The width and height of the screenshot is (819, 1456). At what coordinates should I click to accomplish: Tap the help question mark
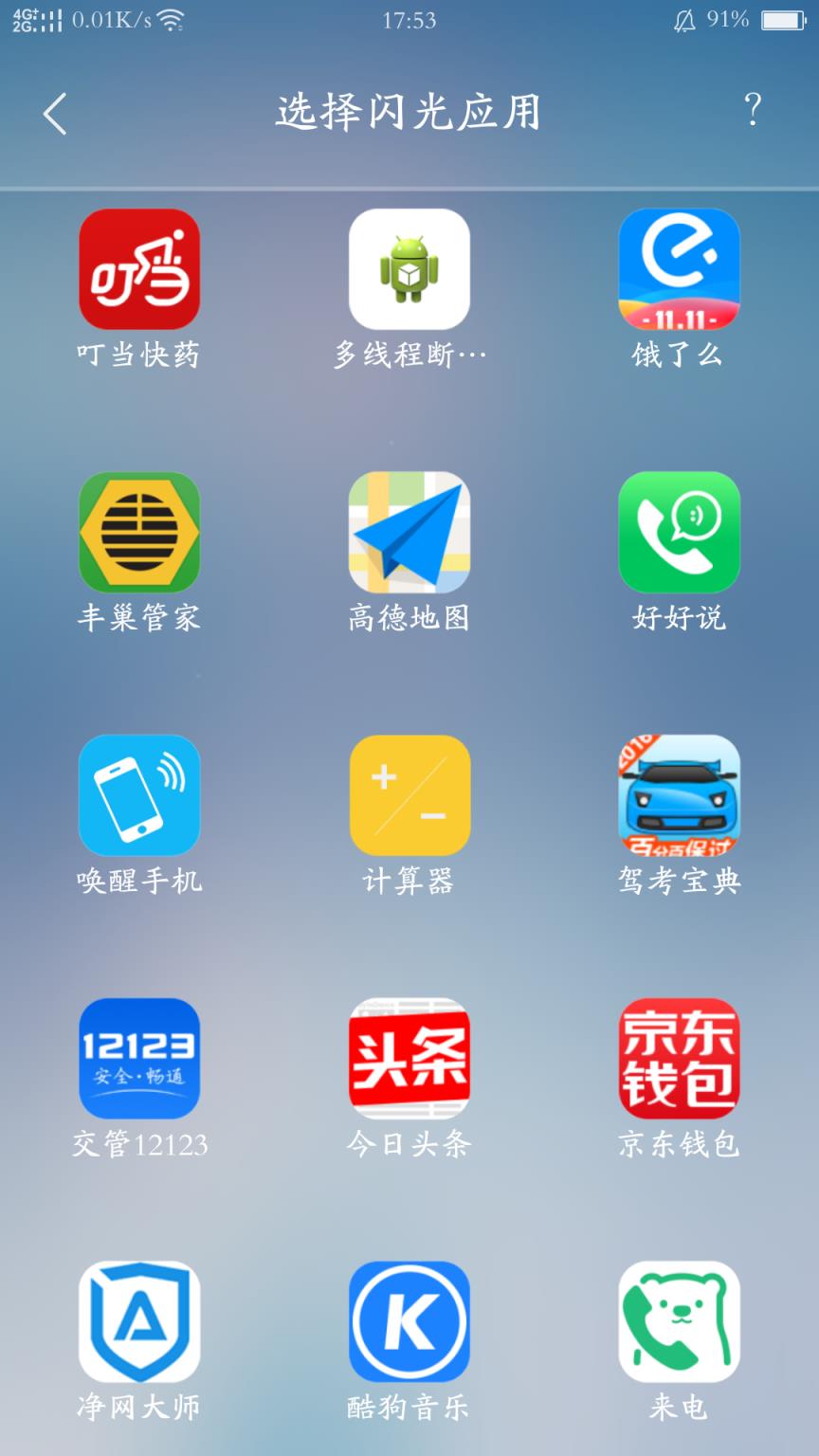pos(752,111)
